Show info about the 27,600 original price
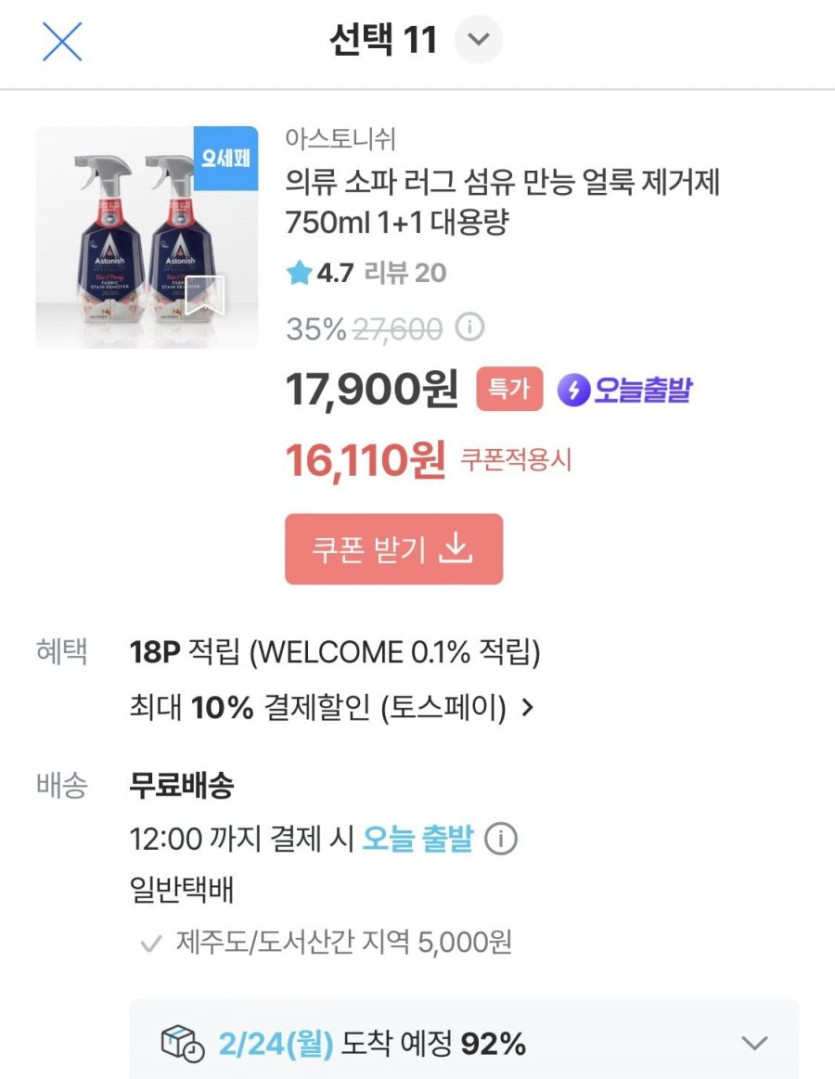This screenshot has height=1079, width=835. tap(469, 327)
